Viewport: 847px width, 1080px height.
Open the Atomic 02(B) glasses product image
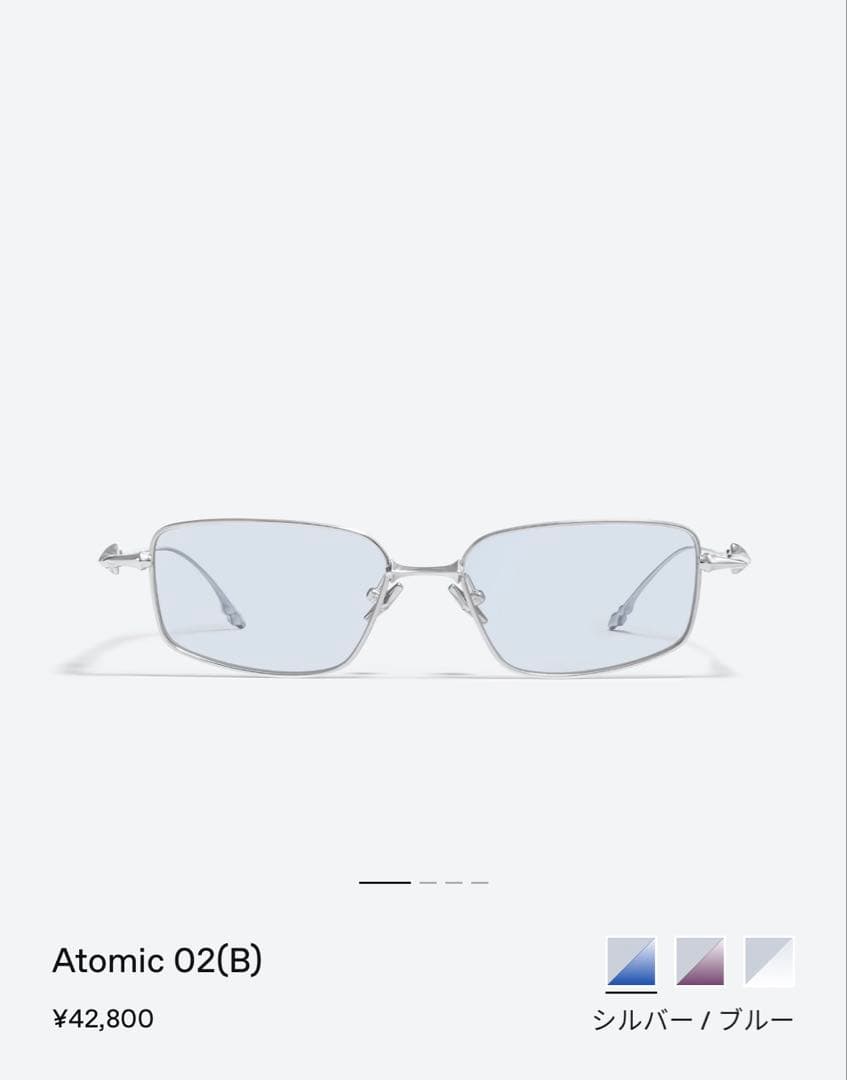pos(424,596)
